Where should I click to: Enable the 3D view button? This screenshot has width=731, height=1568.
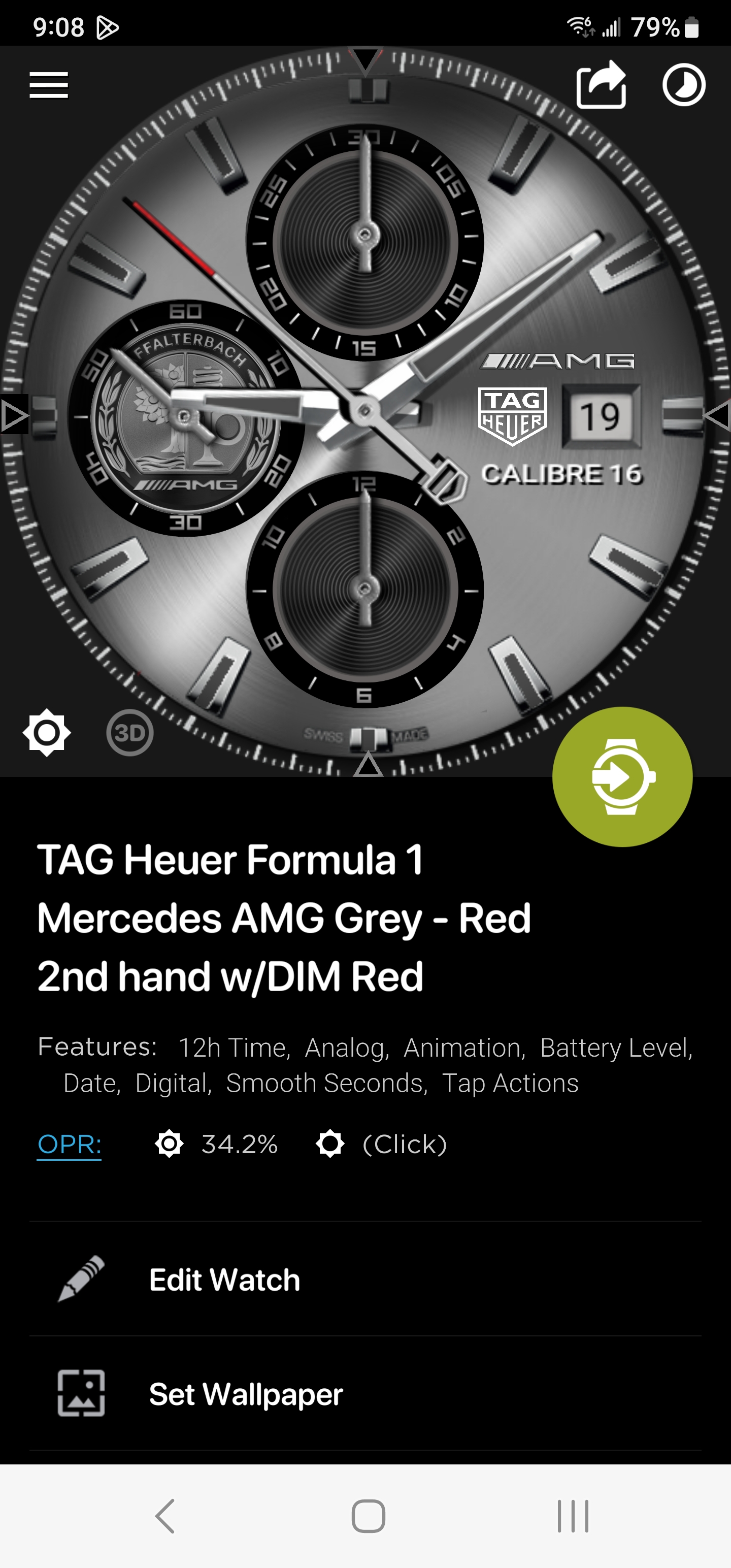(x=129, y=732)
